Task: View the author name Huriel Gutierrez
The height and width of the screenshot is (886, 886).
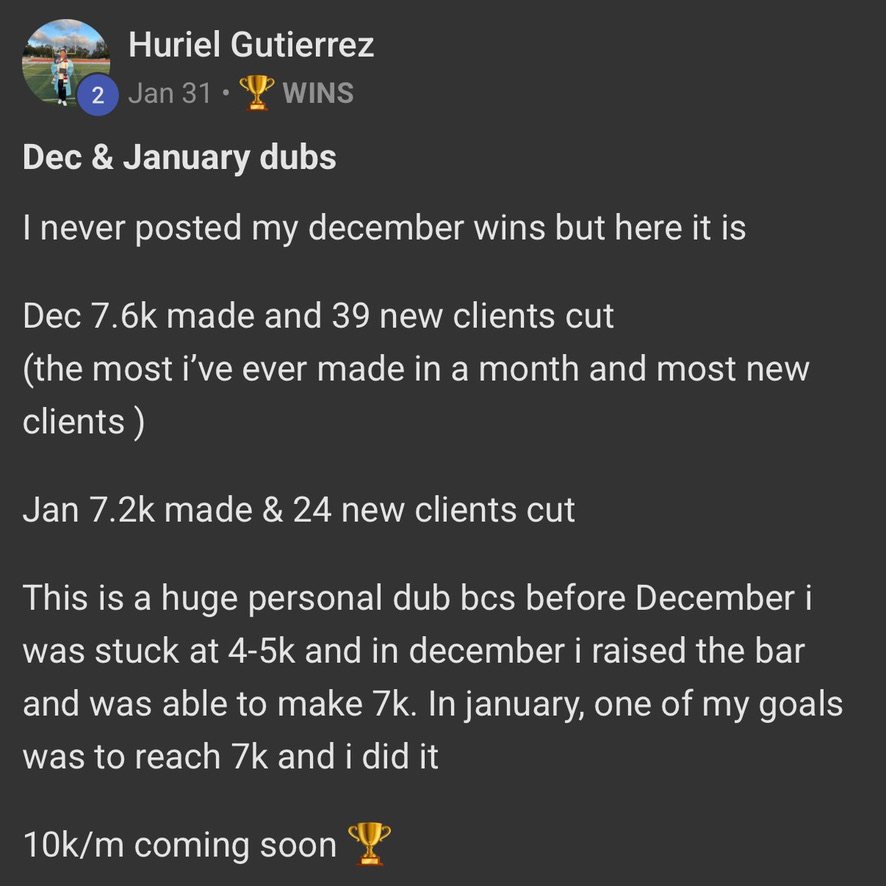Action: tap(251, 44)
